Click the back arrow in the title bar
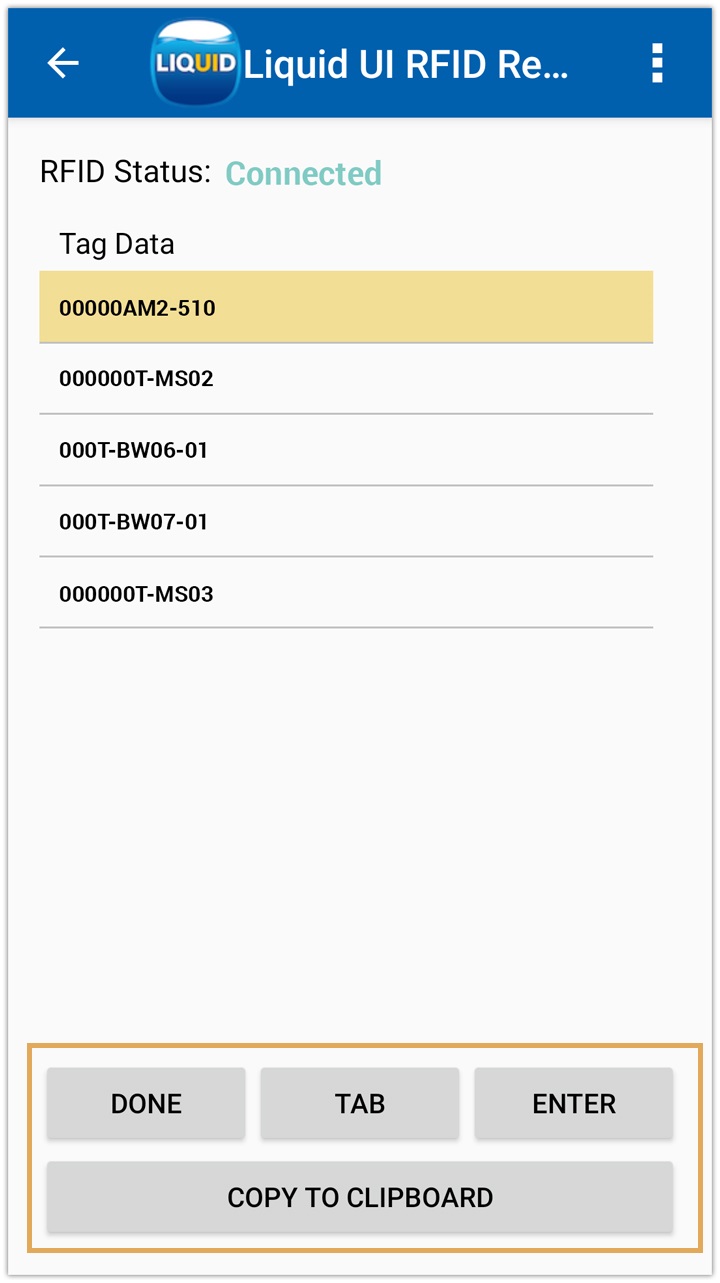 pyautogui.click(x=62, y=64)
